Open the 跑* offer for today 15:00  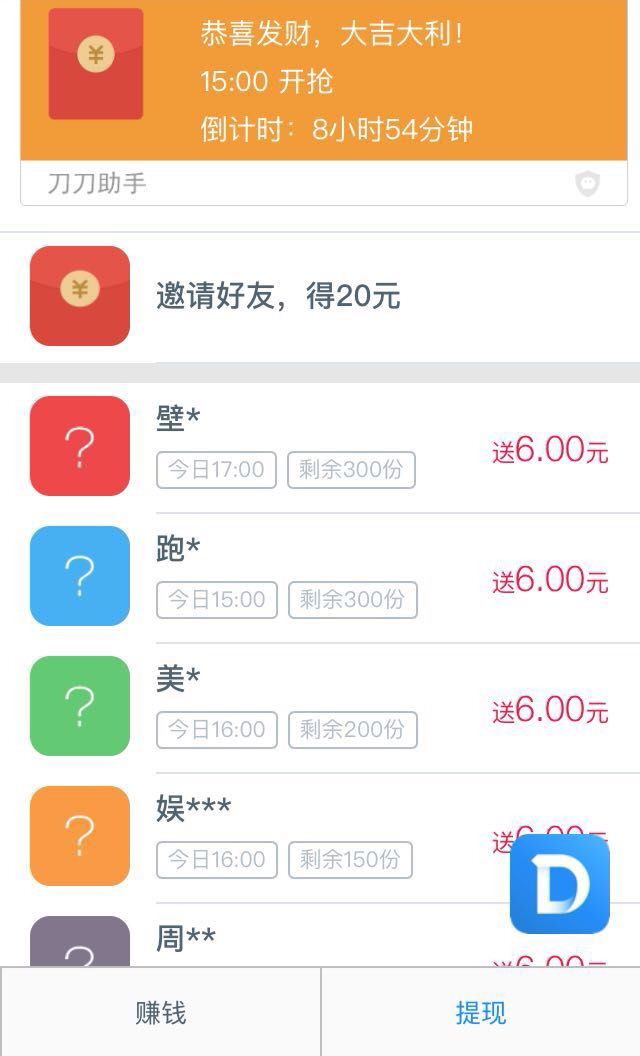(x=320, y=577)
